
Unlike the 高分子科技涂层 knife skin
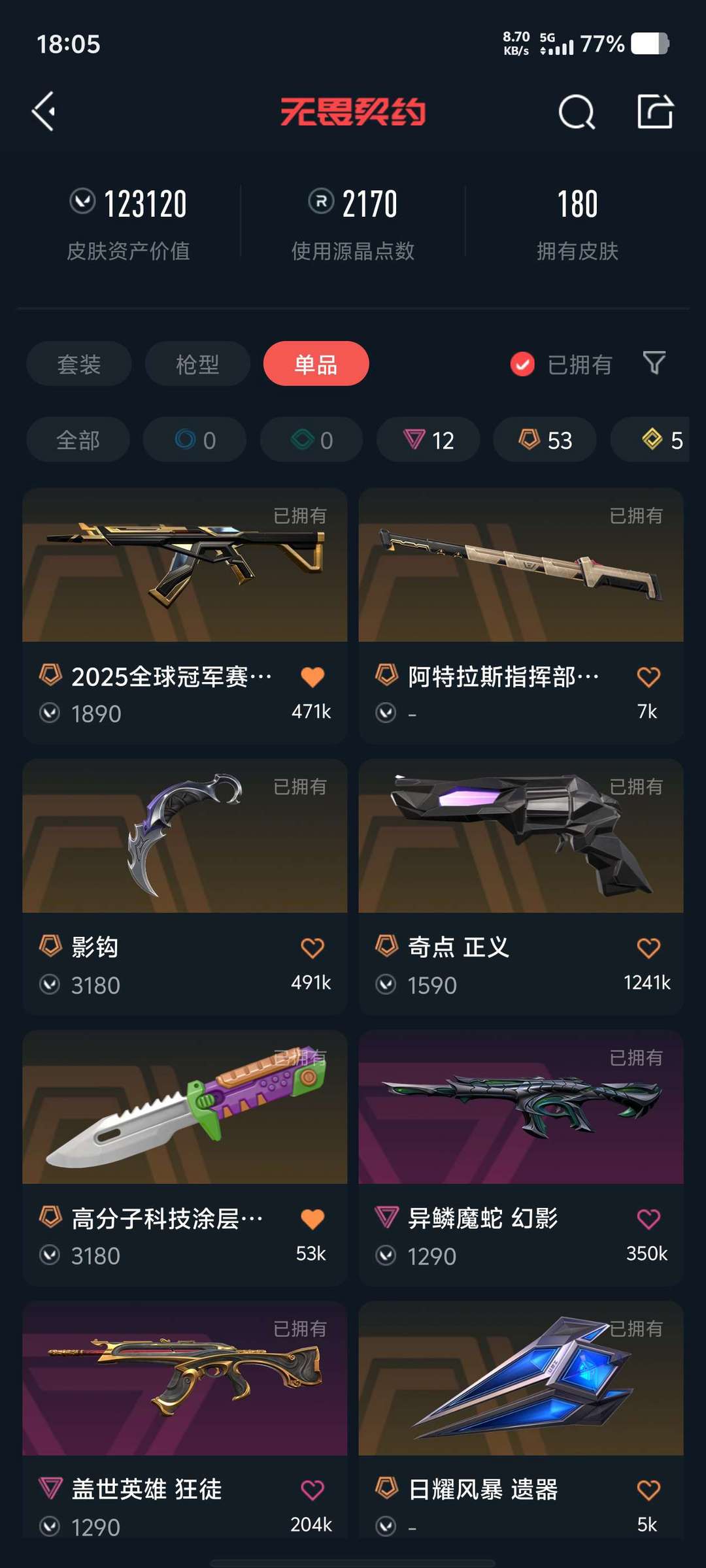312,1218
